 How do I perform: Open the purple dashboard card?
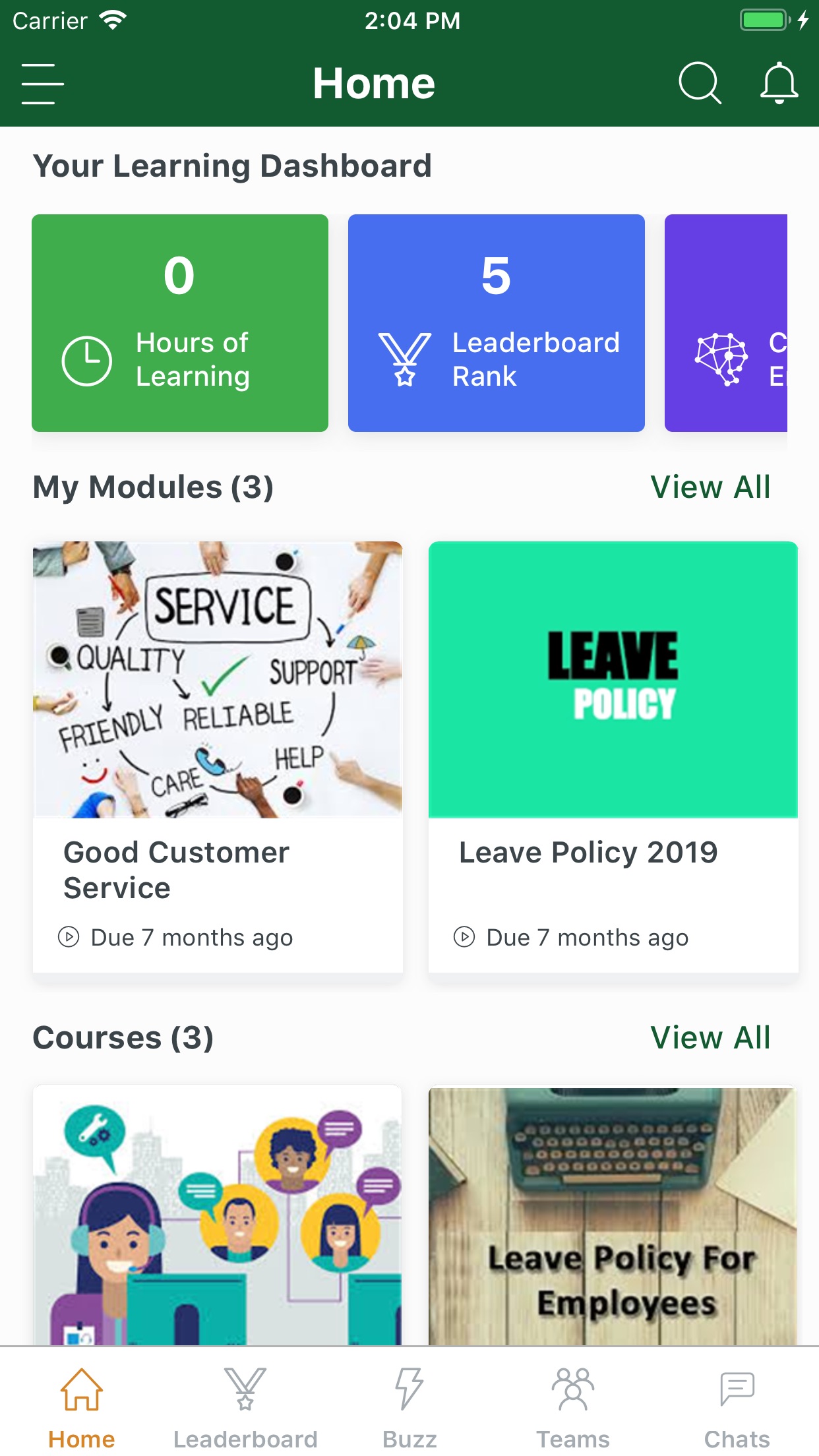pos(725,323)
